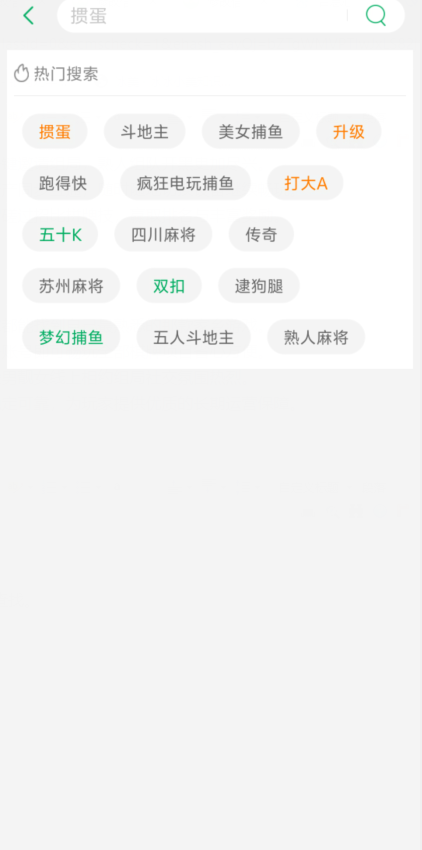
Task: Pick the 双扣 chip
Action: click(169, 286)
